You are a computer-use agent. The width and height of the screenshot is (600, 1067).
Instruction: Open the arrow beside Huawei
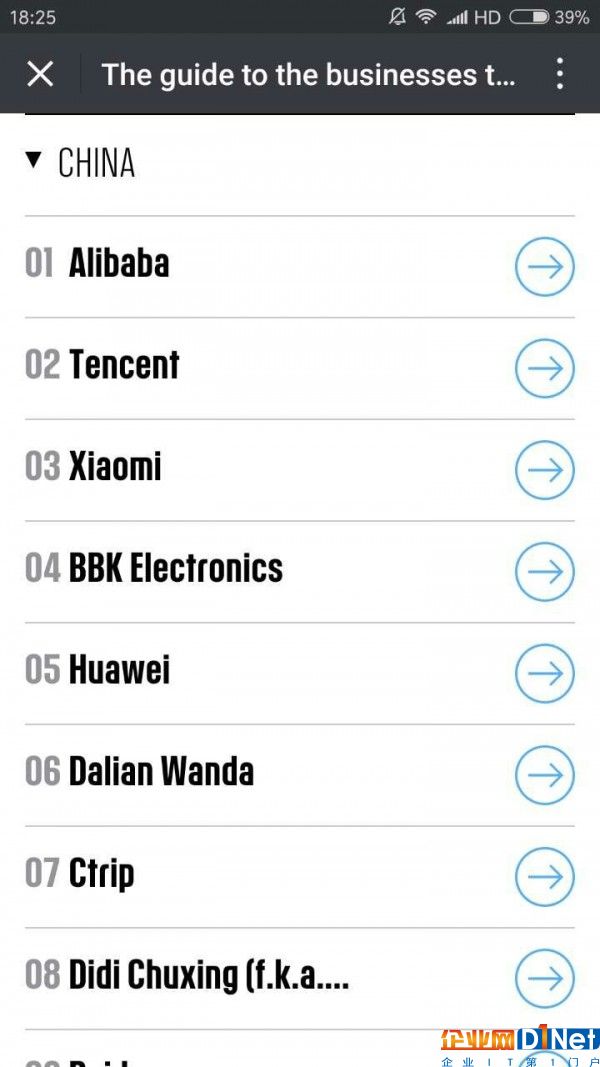tap(545, 673)
